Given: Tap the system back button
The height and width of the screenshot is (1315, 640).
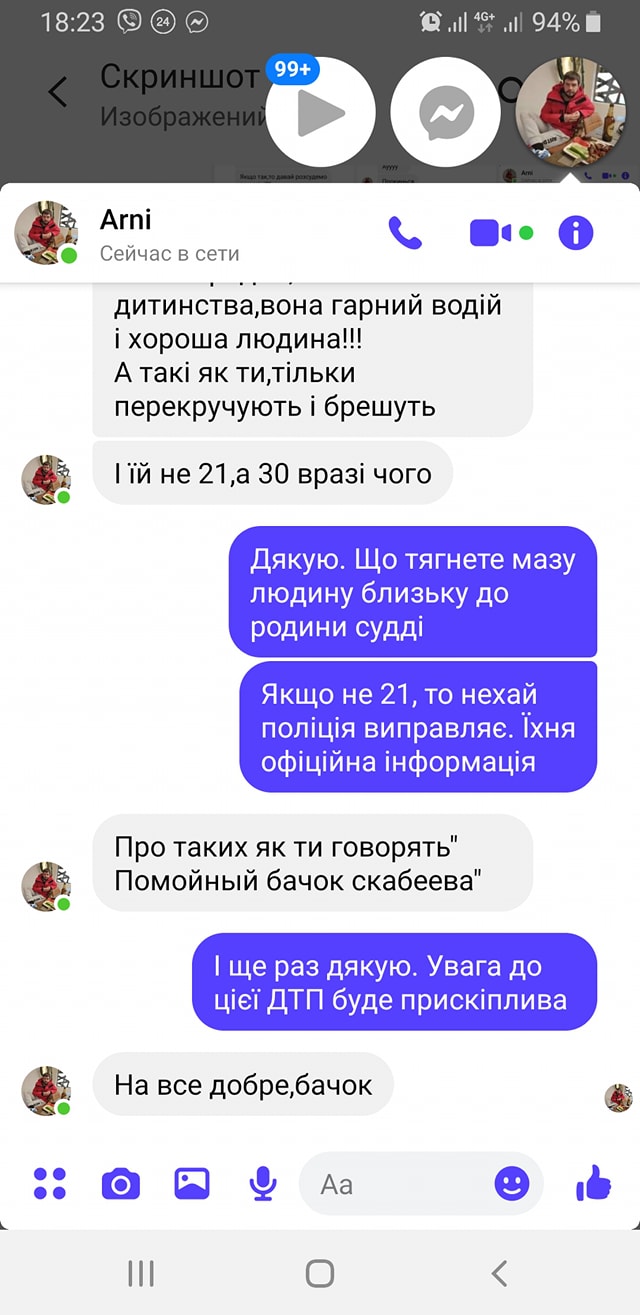Looking at the screenshot, I should (499, 1273).
